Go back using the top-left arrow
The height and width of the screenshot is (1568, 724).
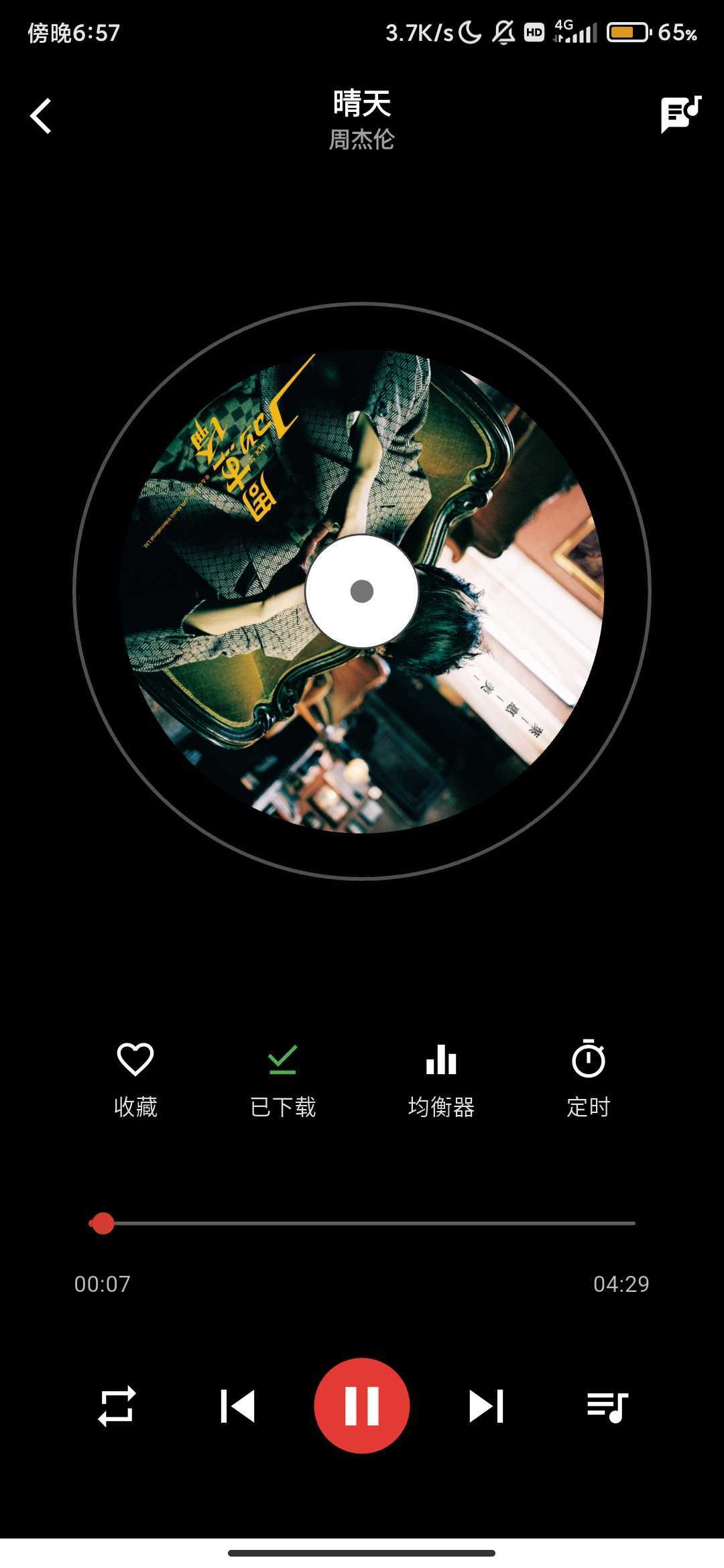(x=41, y=116)
